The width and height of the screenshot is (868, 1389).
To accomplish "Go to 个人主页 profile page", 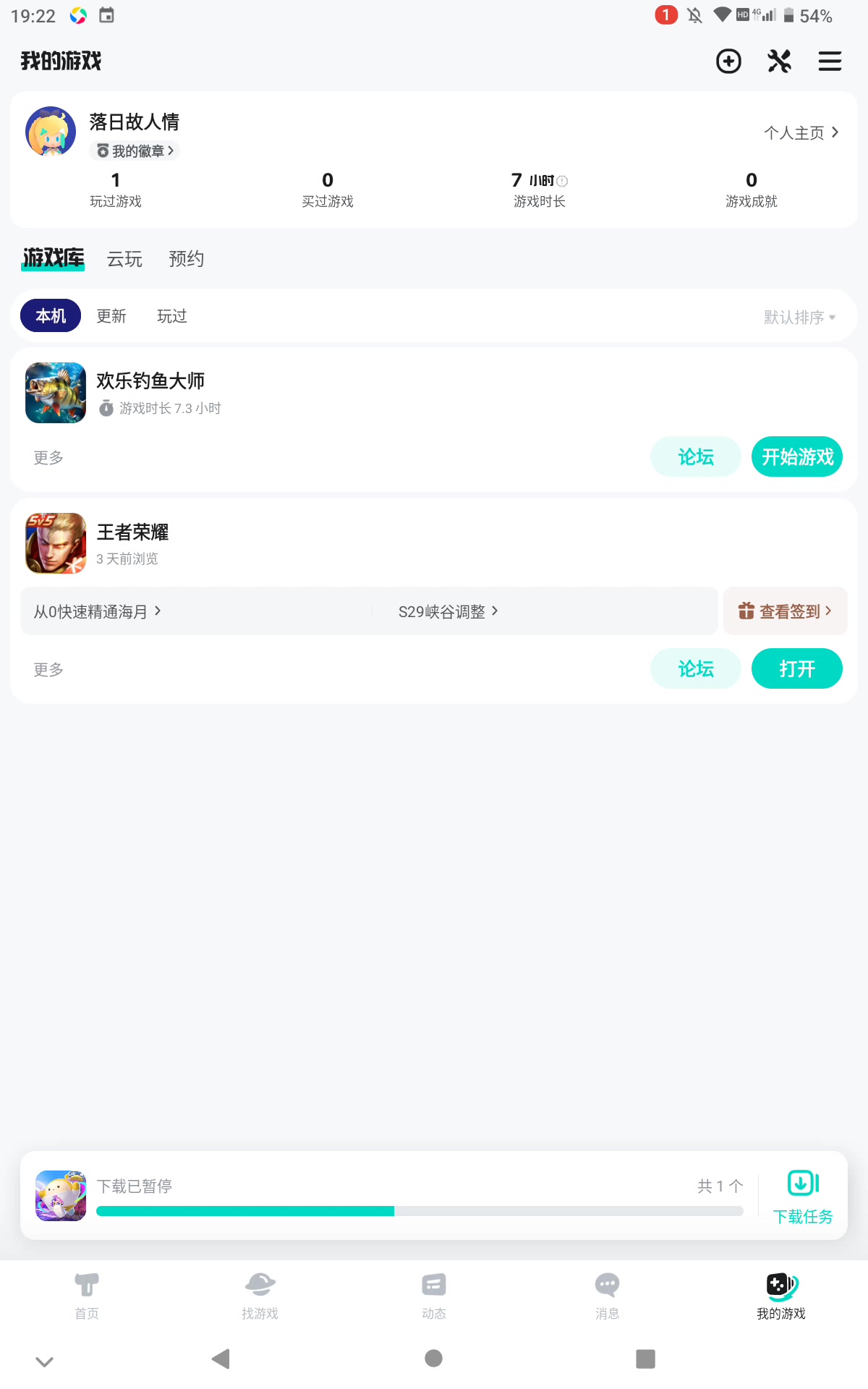I will click(801, 132).
